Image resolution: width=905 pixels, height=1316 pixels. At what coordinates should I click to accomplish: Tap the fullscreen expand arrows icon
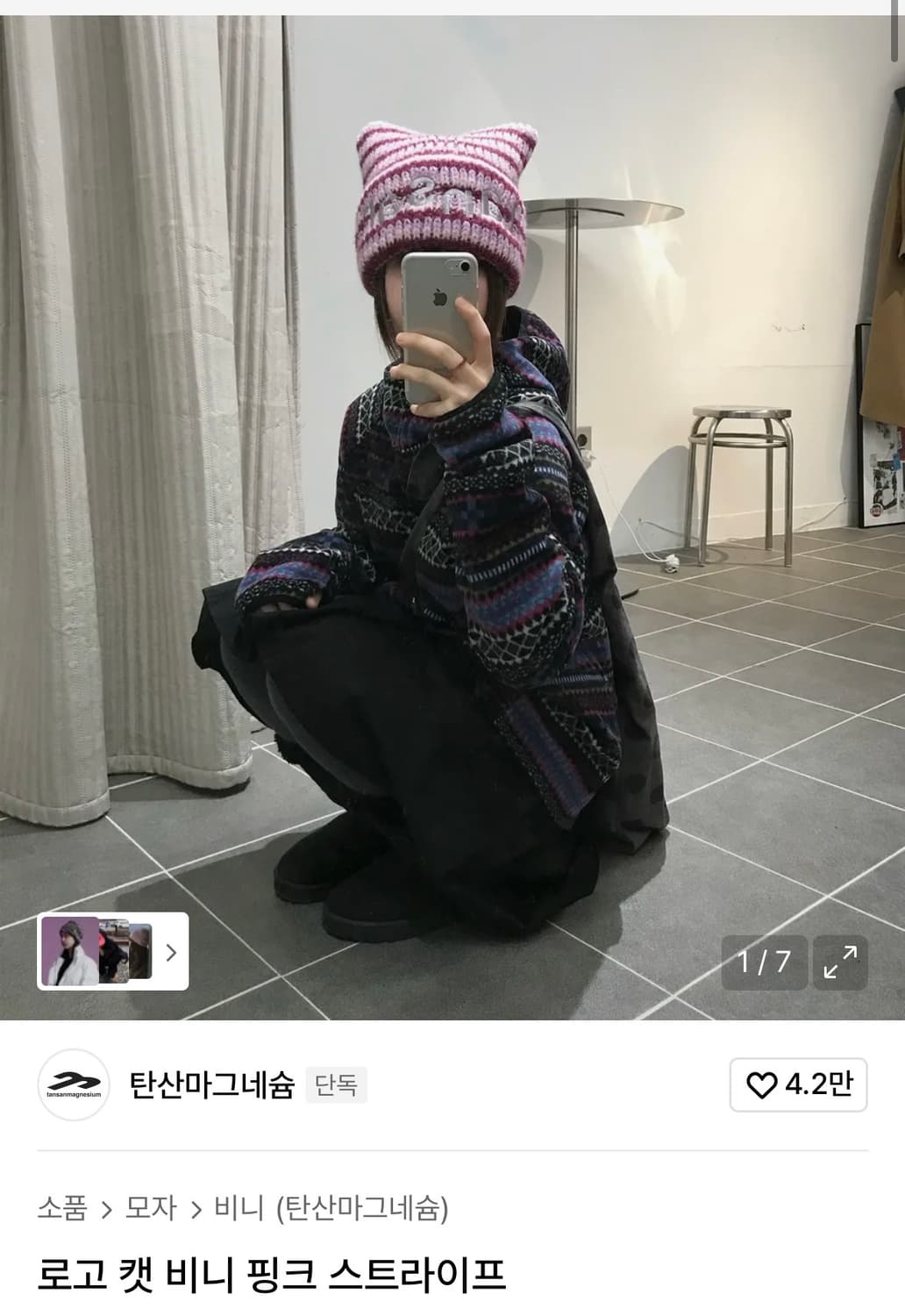(x=838, y=963)
